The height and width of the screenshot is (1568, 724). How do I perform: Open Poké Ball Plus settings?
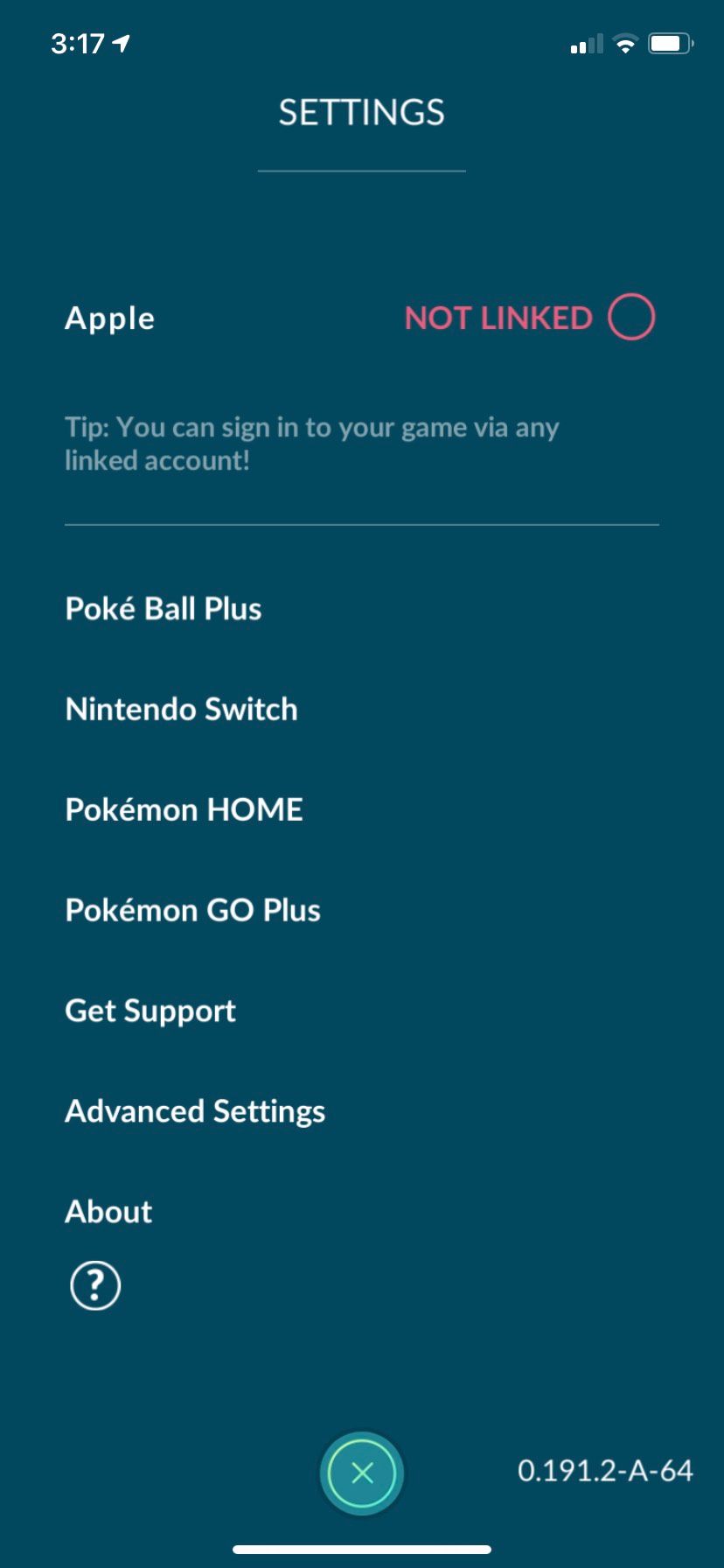(x=164, y=608)
